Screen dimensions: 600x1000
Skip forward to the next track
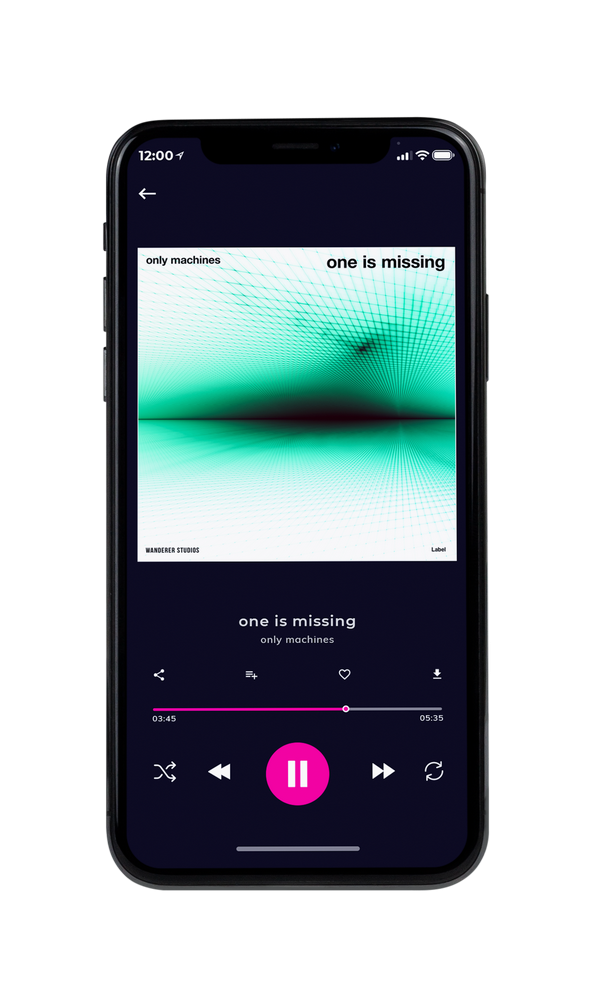click(x=383, y=771)
